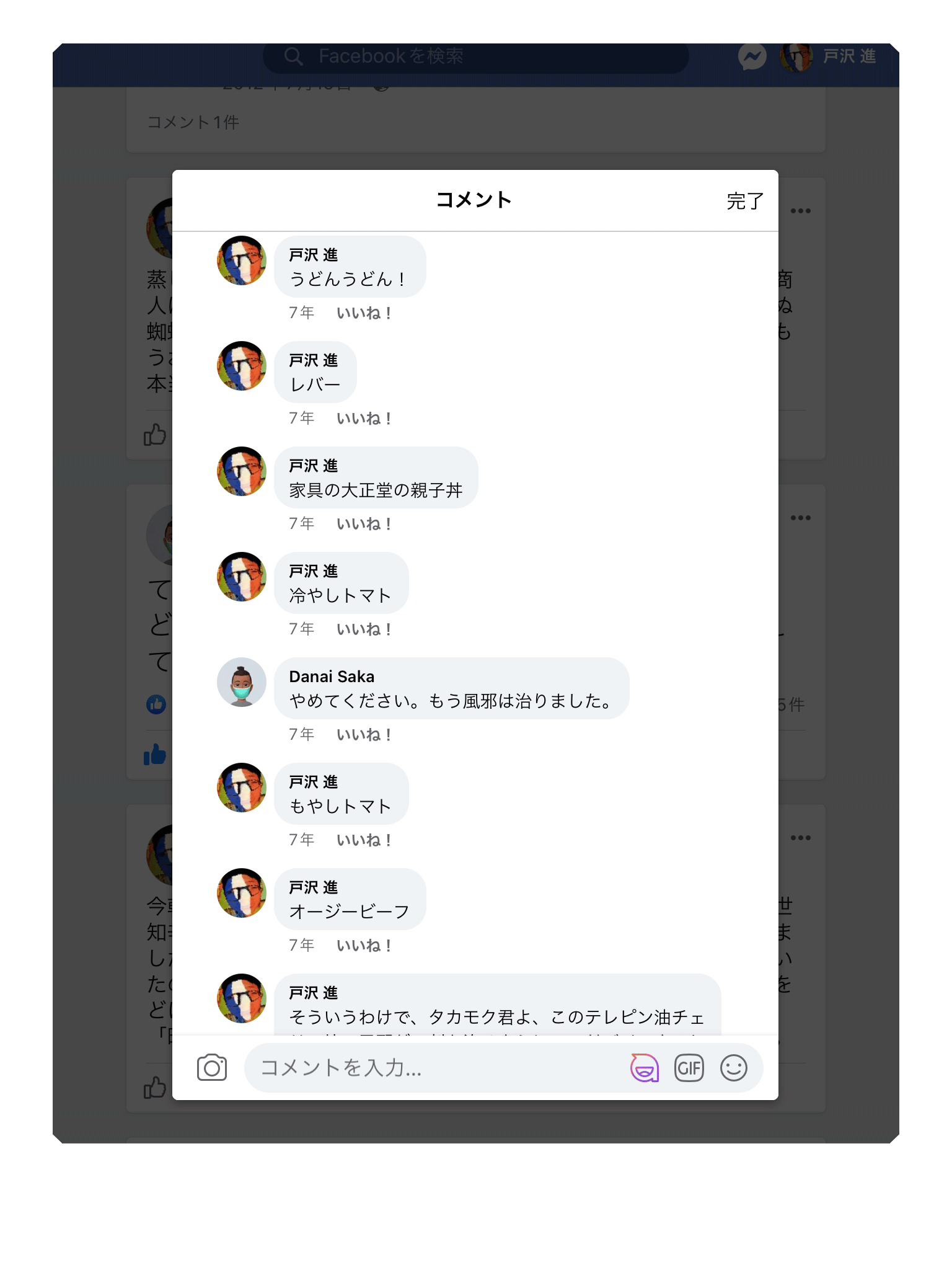952x1270 pixels.
Task: Like the レバー comment
Action: coord(364,419)
